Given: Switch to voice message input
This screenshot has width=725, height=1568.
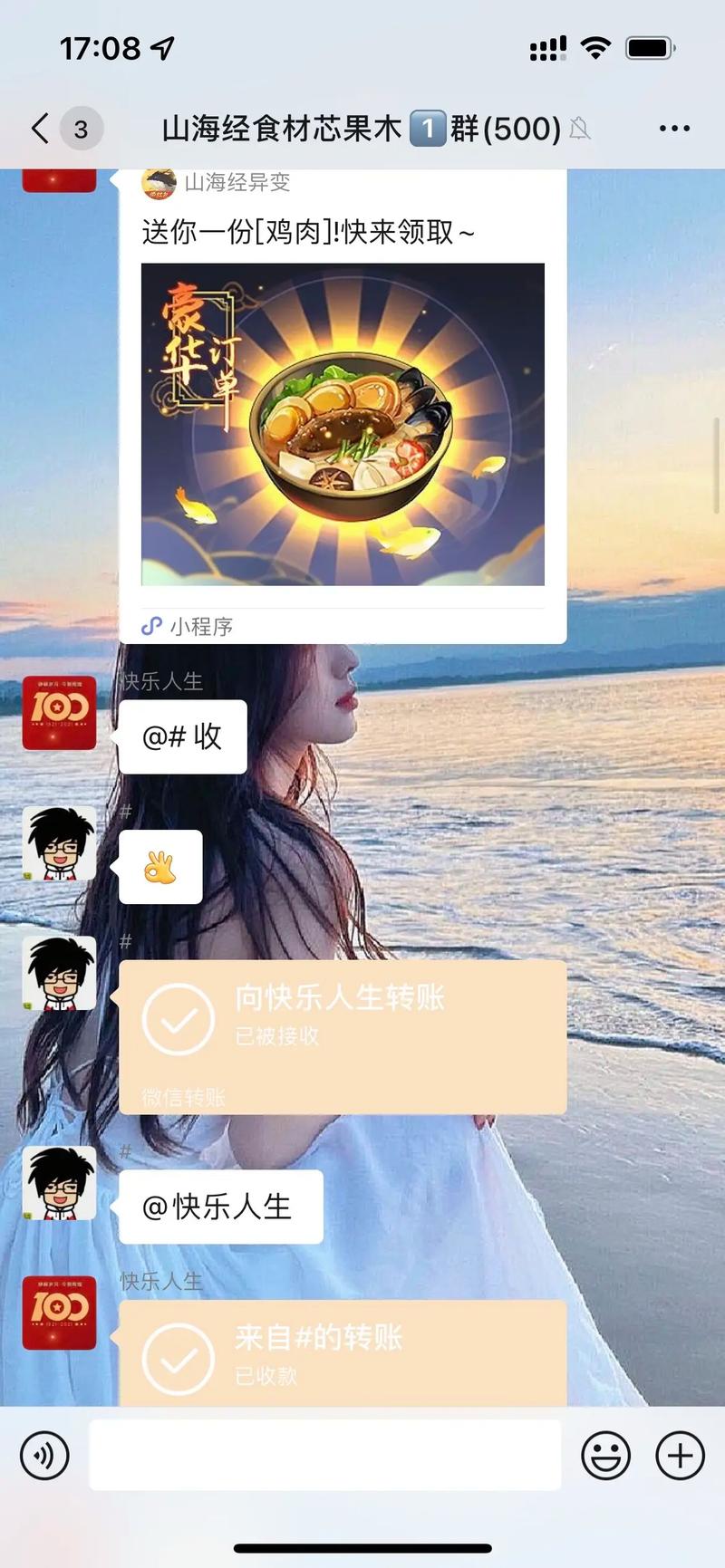Looking at the screenshot, I should pyautogui.click(x=44, y=1456).
